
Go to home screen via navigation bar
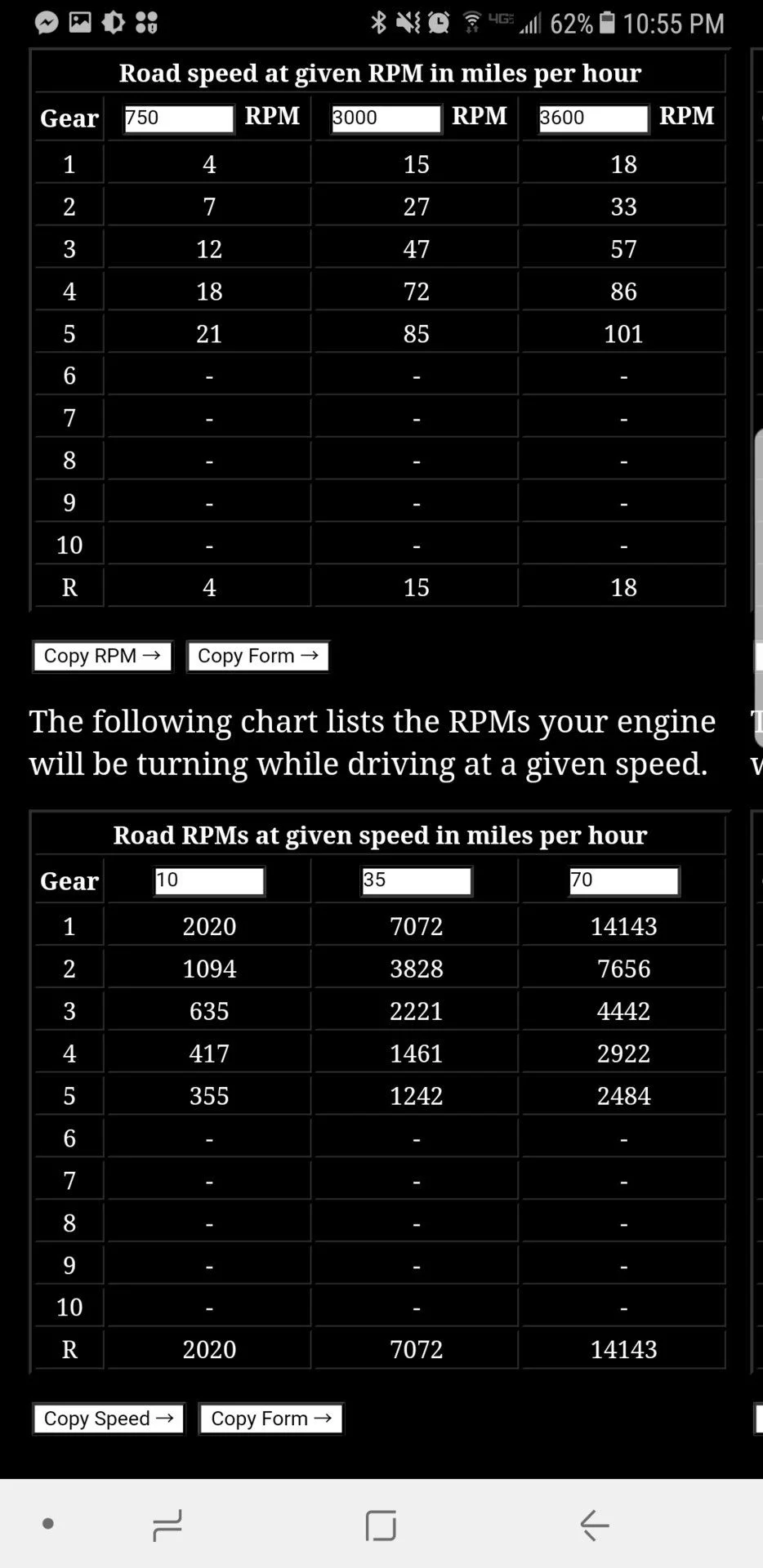[x=381, y=1525]
